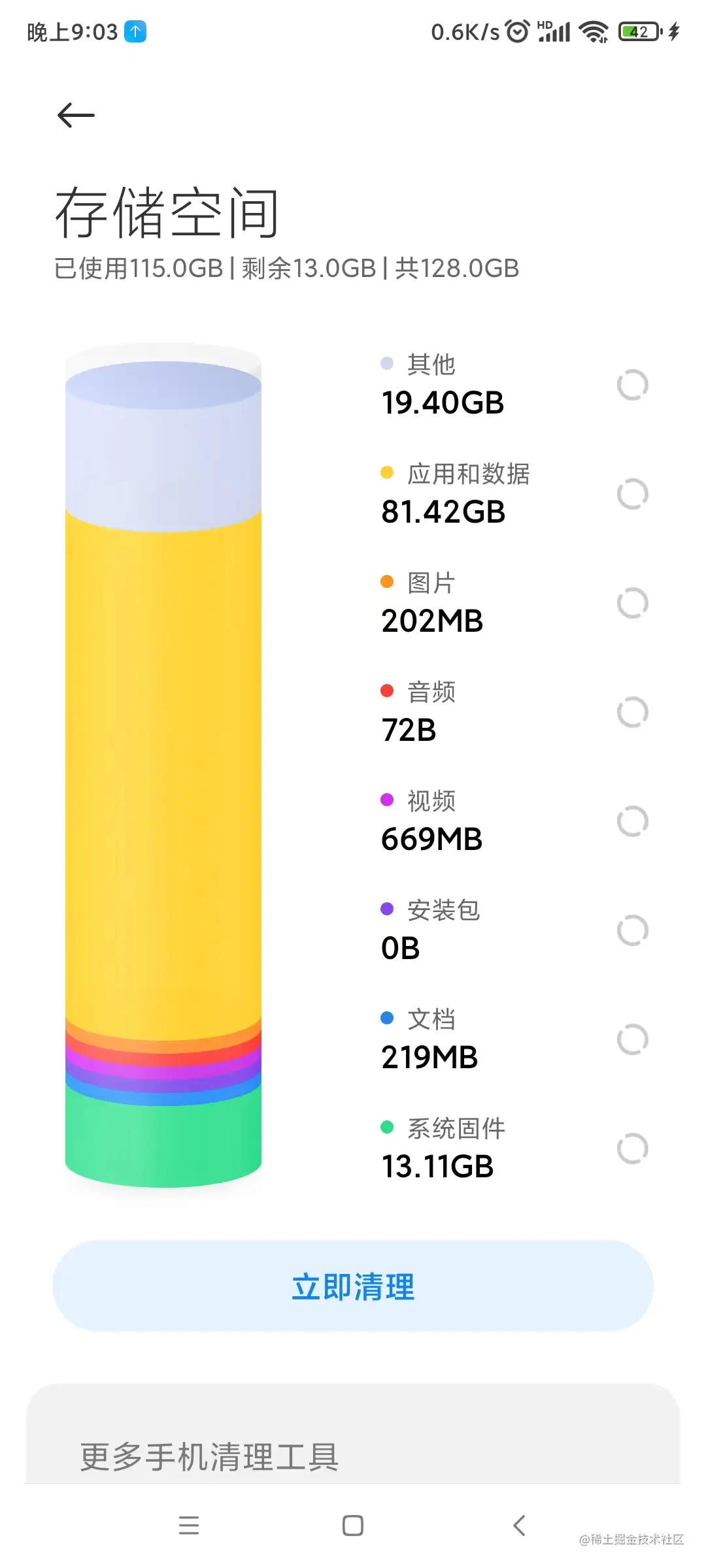Screen dimensions: 706x1568
Task: Tap the system home button
Action: pos(353,1526)
